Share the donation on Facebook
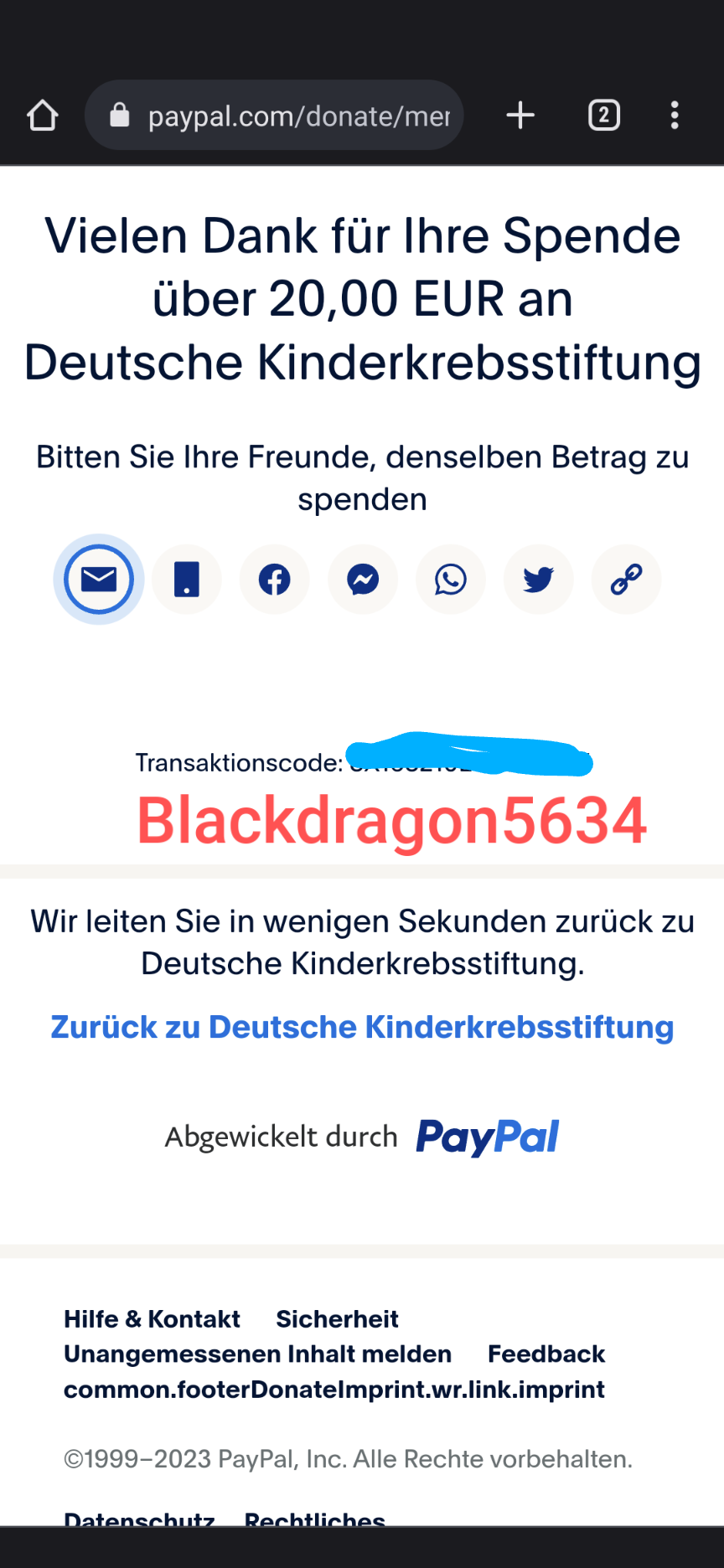This screenshot has width=724, height=1568. pos(275,580)
